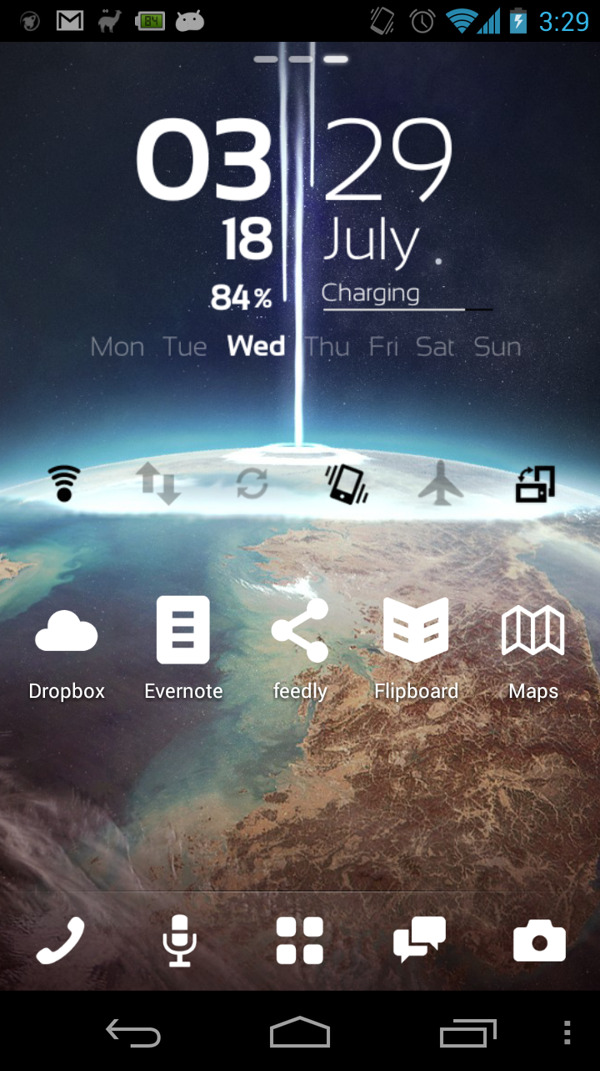The width and height of the screenshot is (600, 1071).
Task: Toggle airplane mode
Action: click(x=441, y=485)
